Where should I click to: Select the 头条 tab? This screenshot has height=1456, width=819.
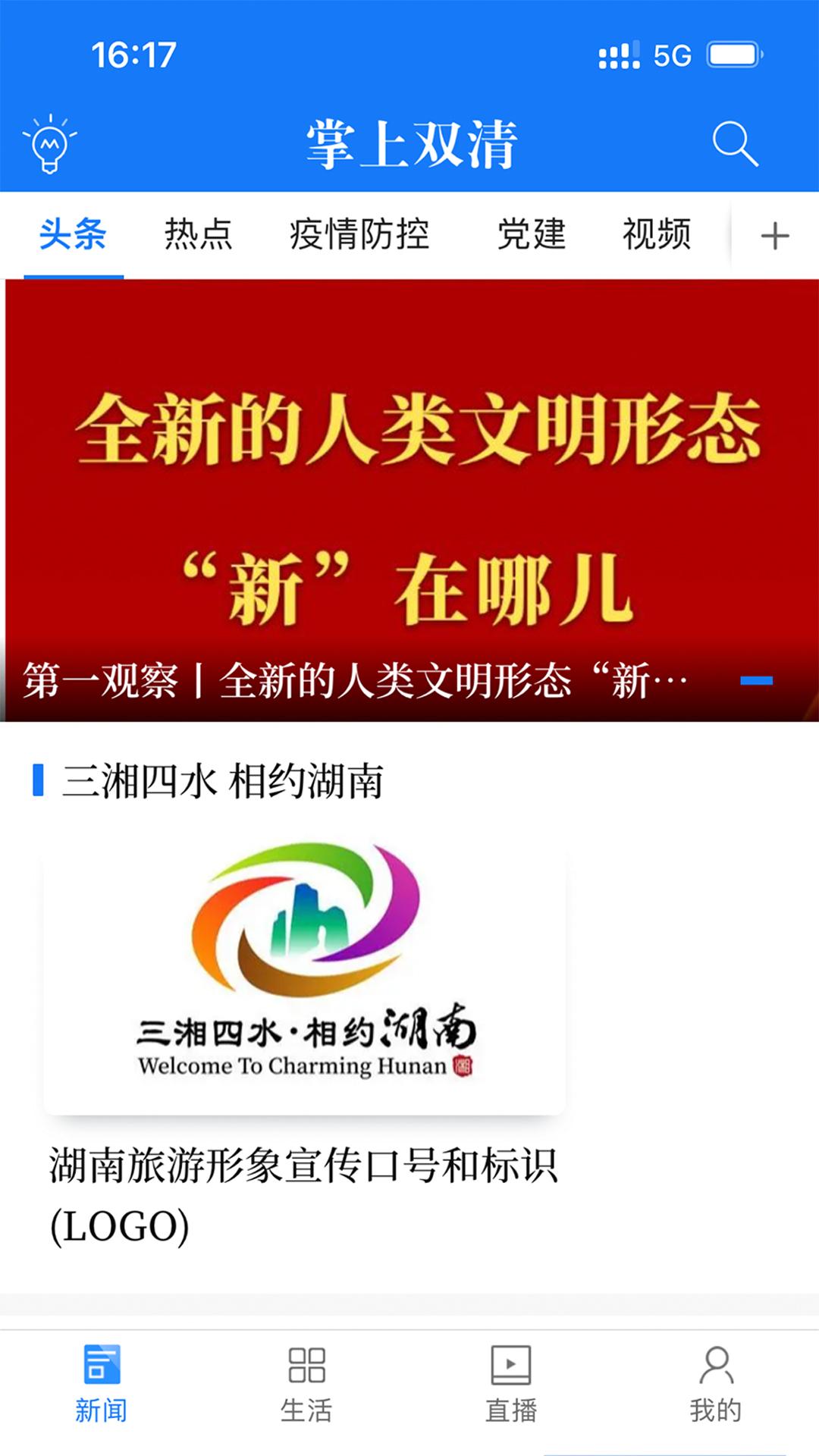(73, 234)
